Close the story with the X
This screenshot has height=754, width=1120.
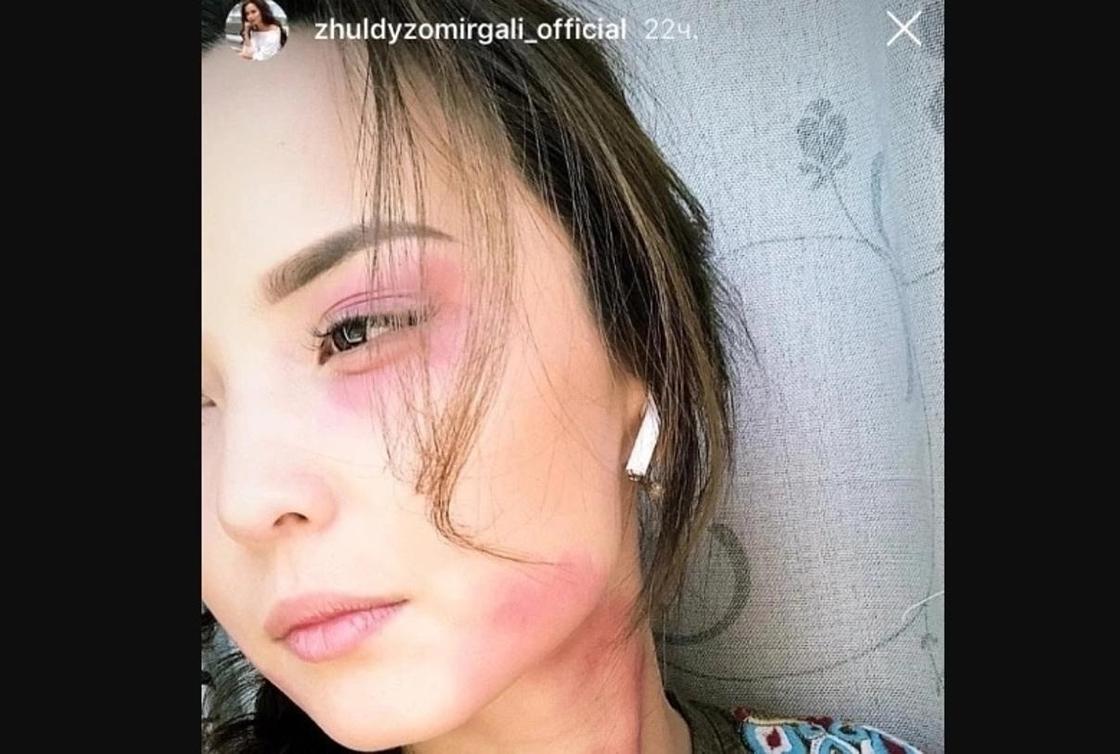(x=903, y=29)
